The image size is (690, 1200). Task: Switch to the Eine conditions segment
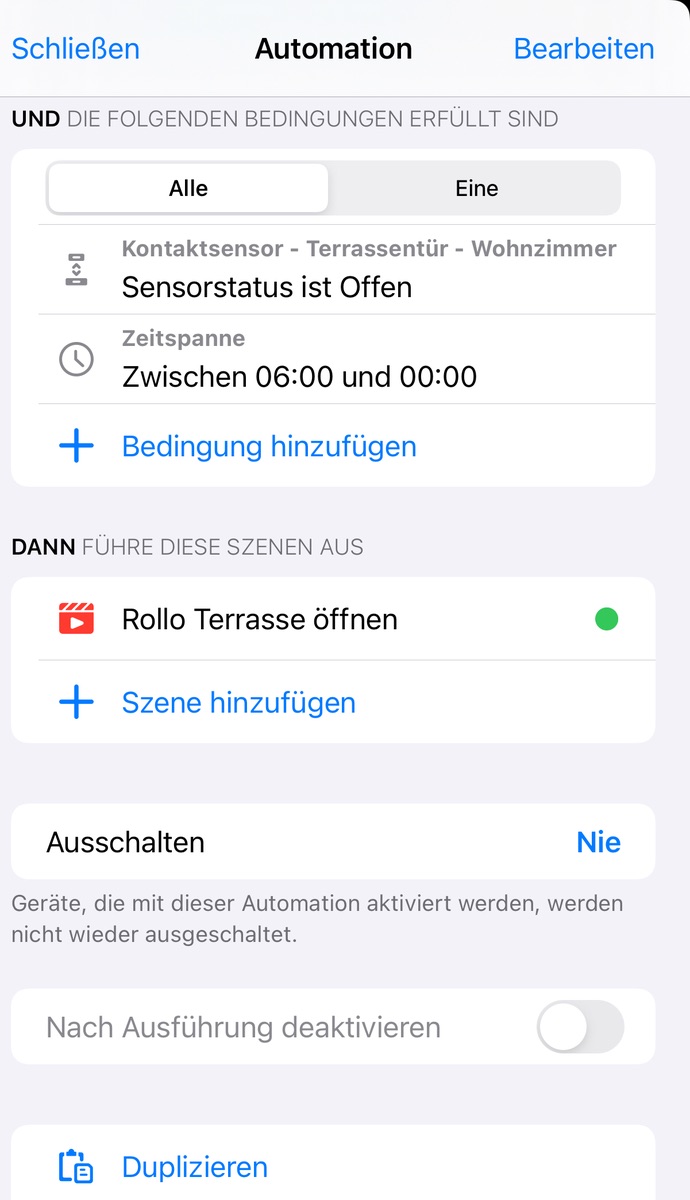pyautogui.click(x=476, y=188)
